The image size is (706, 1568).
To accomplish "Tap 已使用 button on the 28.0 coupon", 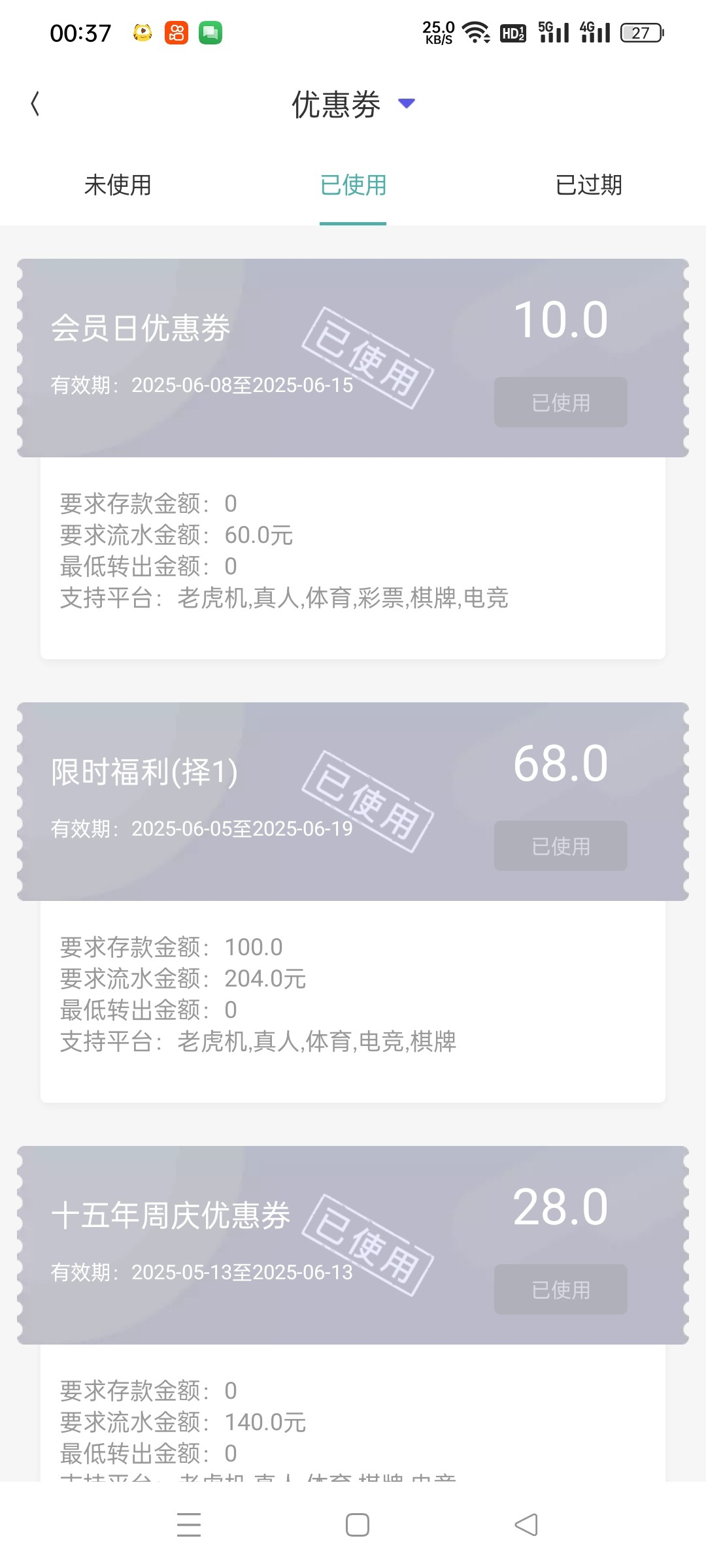I will pyautogui.click(x=560, y=1290).
